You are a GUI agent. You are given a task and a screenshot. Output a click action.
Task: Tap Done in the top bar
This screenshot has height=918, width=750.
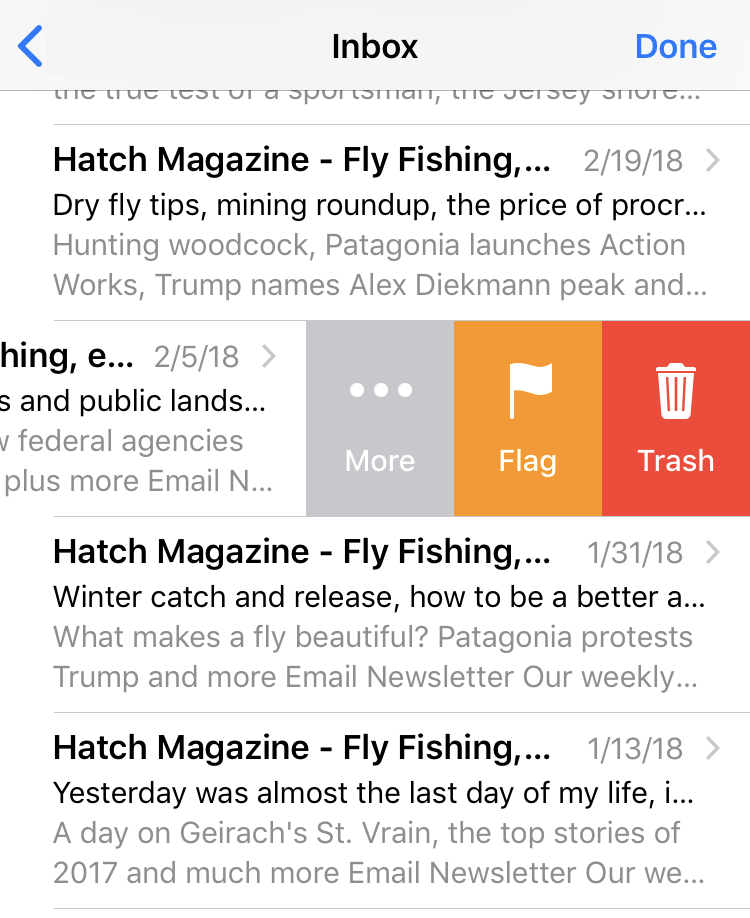(676, 46)
